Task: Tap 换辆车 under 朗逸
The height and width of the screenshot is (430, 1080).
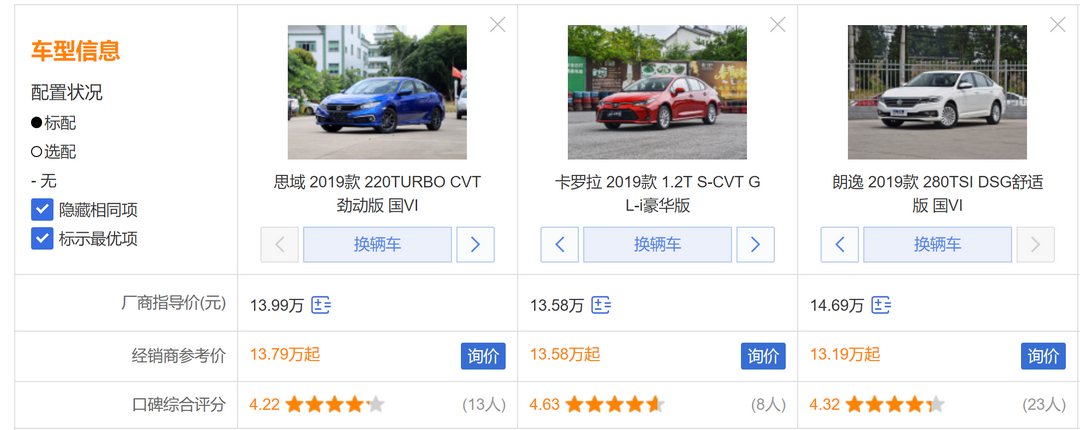Action: [937, 245]
